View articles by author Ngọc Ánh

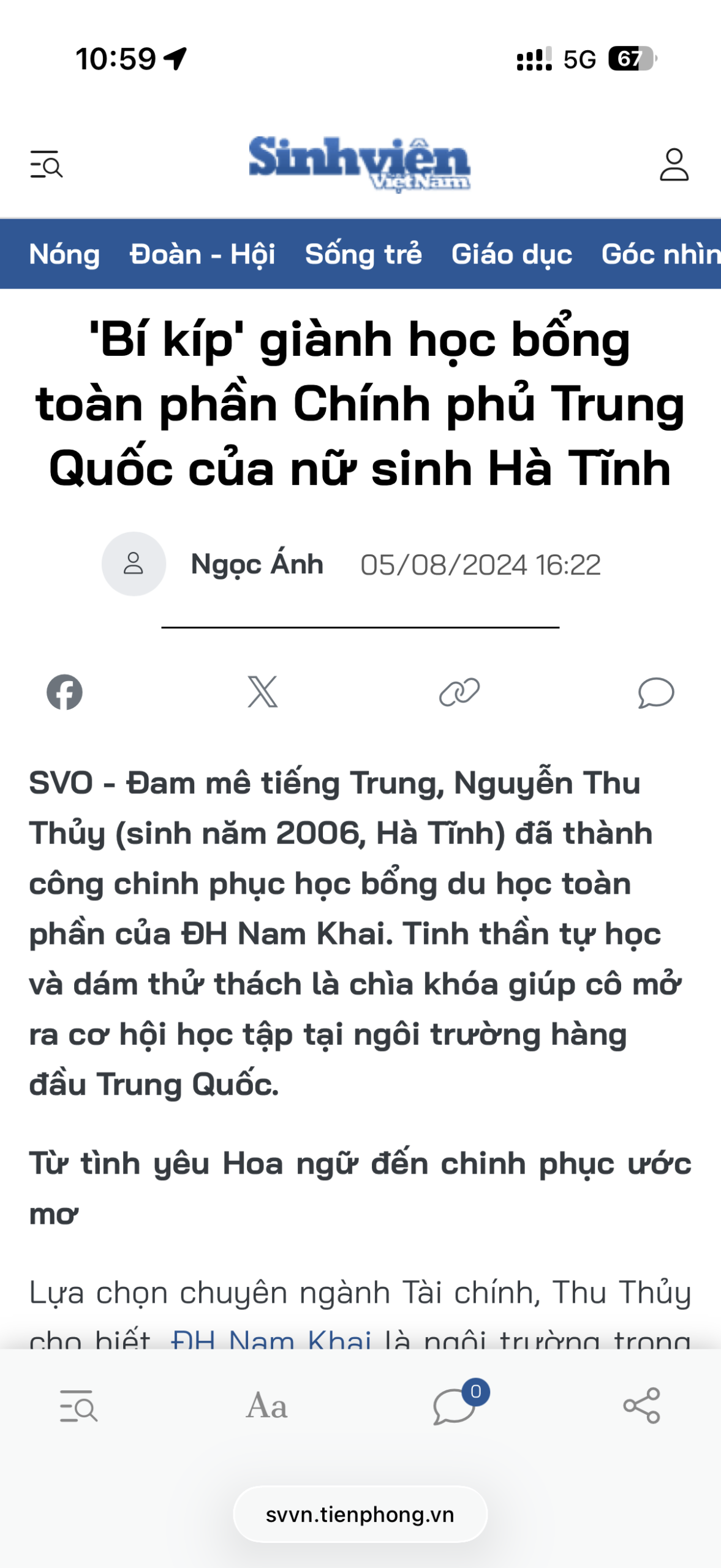(x=257, y=564)
